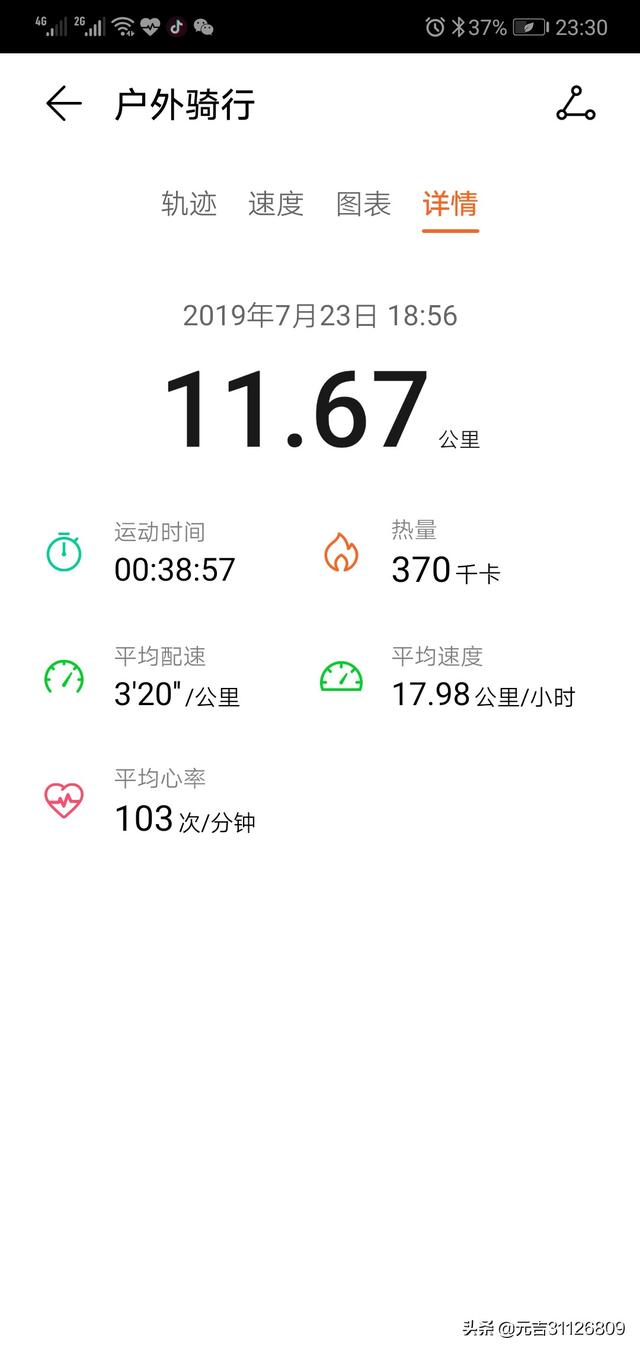
Task: Open the route share icon
Action: (575, 104)
